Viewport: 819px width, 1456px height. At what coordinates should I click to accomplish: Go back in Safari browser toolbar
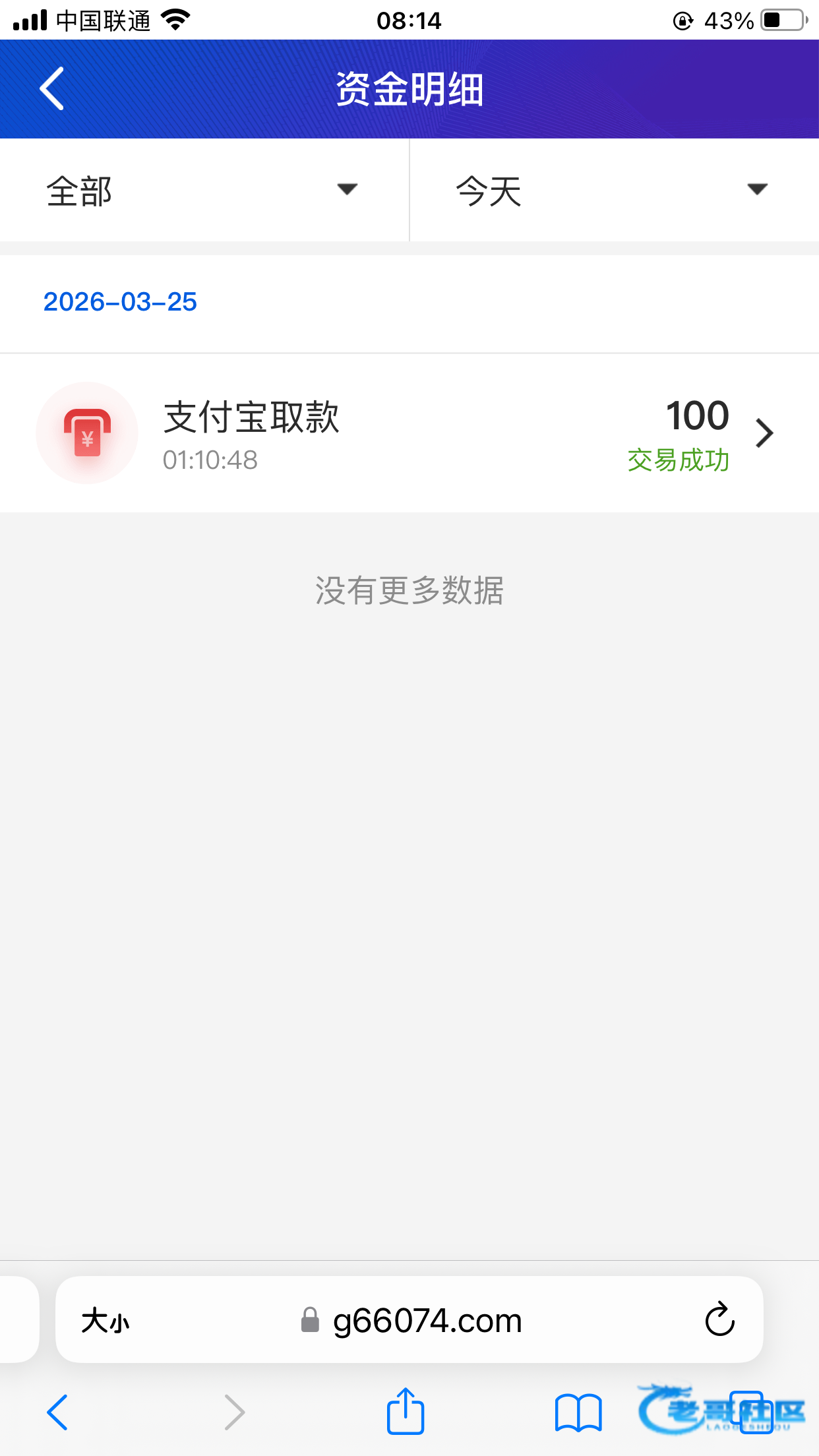pos(57,1412)
